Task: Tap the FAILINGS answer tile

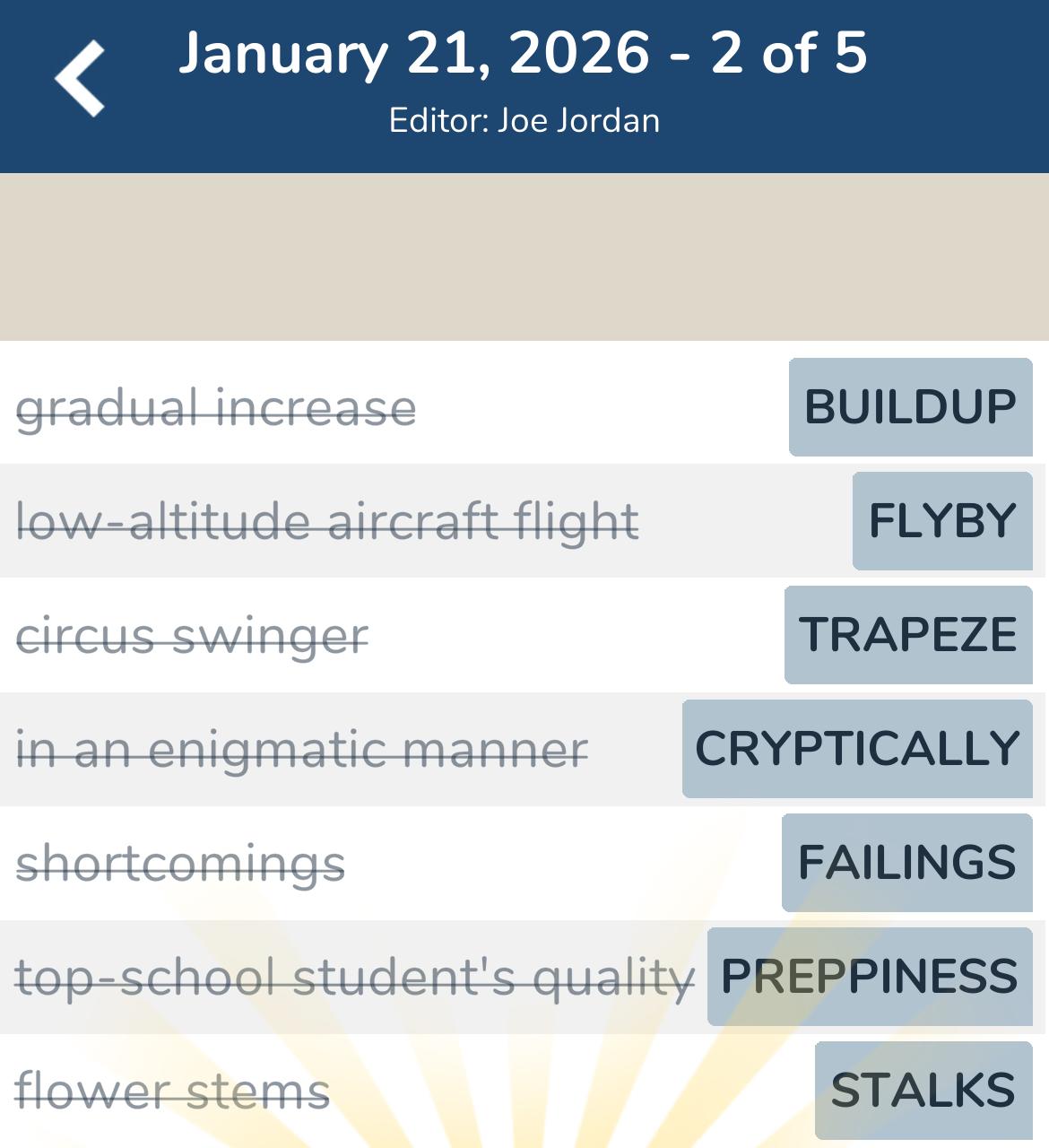Action: pos(906,862)
